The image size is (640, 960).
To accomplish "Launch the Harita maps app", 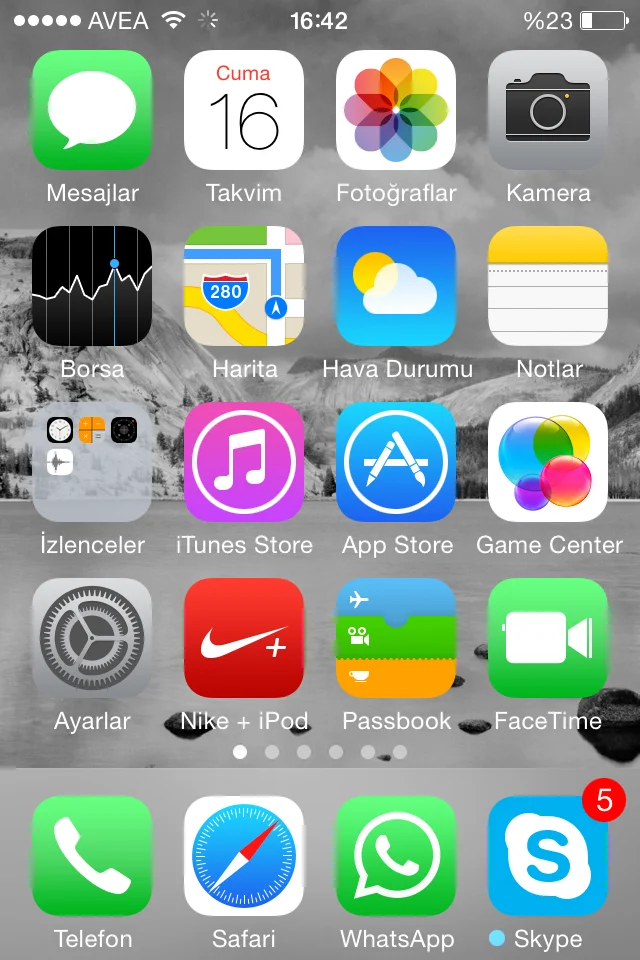I will [x=244, y=286].
